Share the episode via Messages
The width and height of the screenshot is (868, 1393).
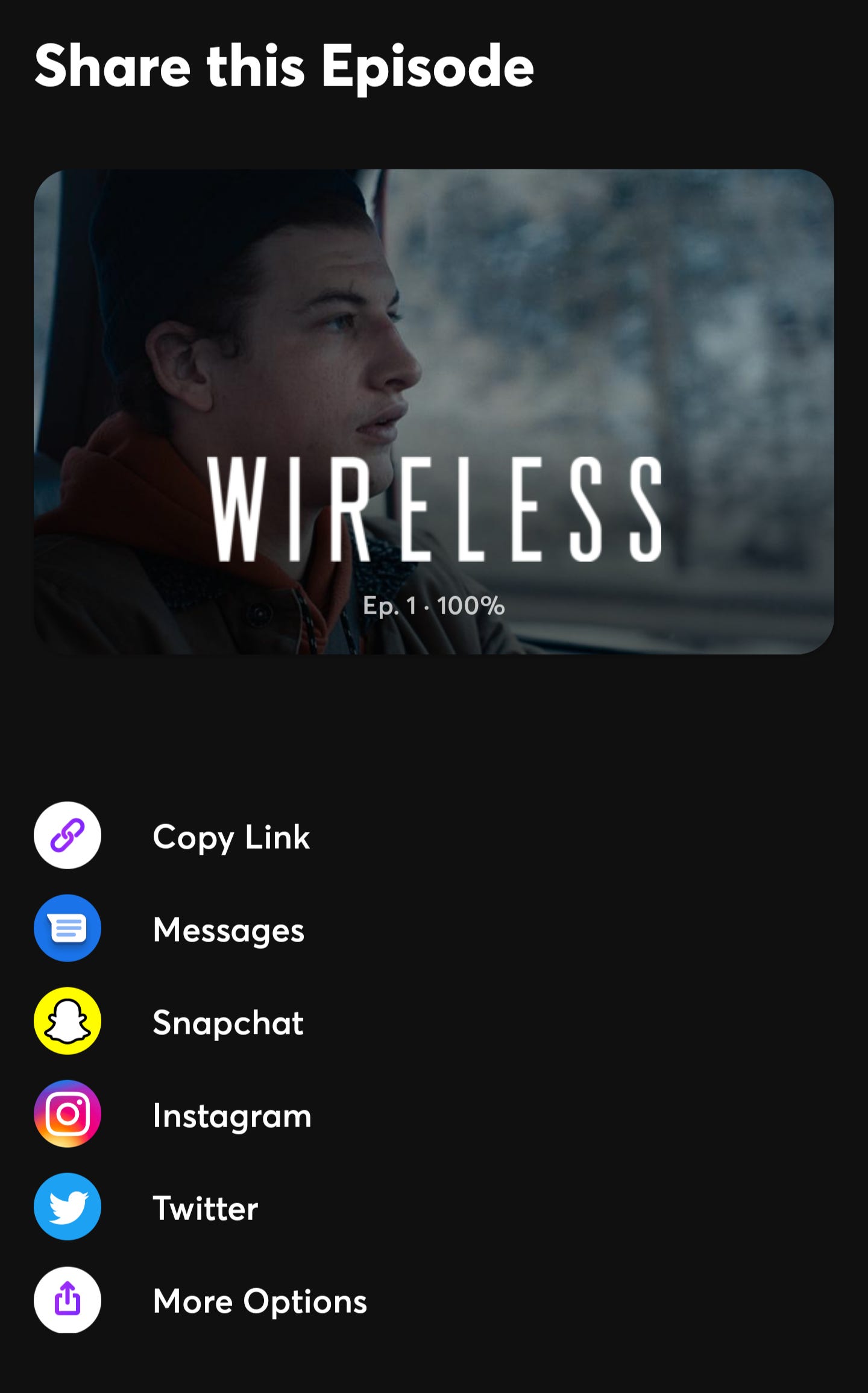228,929
